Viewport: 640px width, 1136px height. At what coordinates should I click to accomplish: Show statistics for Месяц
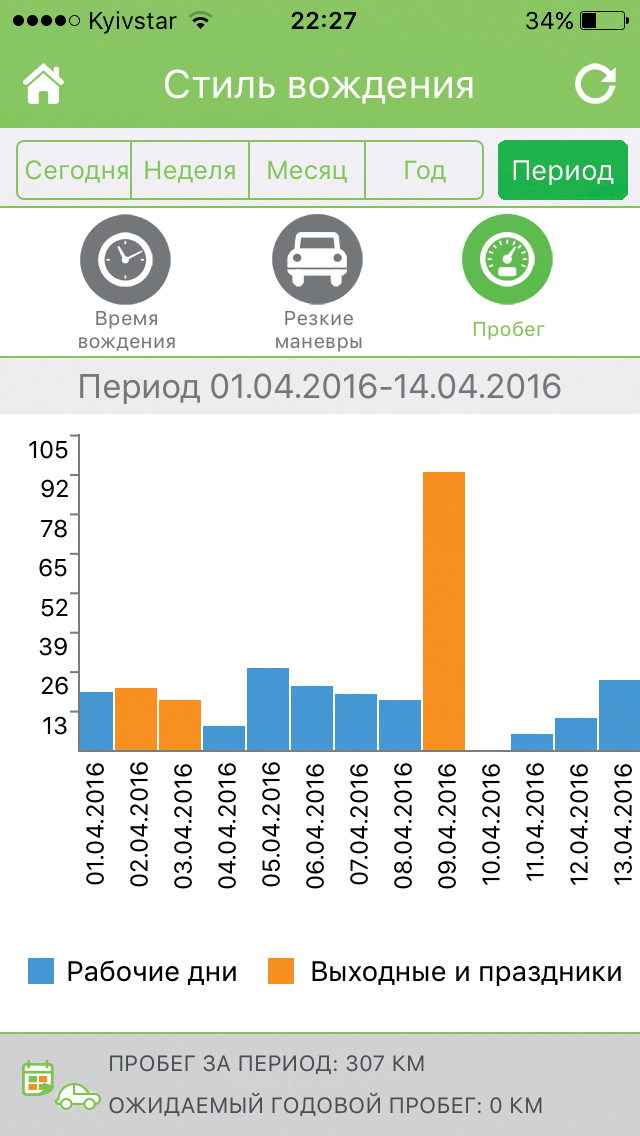(307, 170)
